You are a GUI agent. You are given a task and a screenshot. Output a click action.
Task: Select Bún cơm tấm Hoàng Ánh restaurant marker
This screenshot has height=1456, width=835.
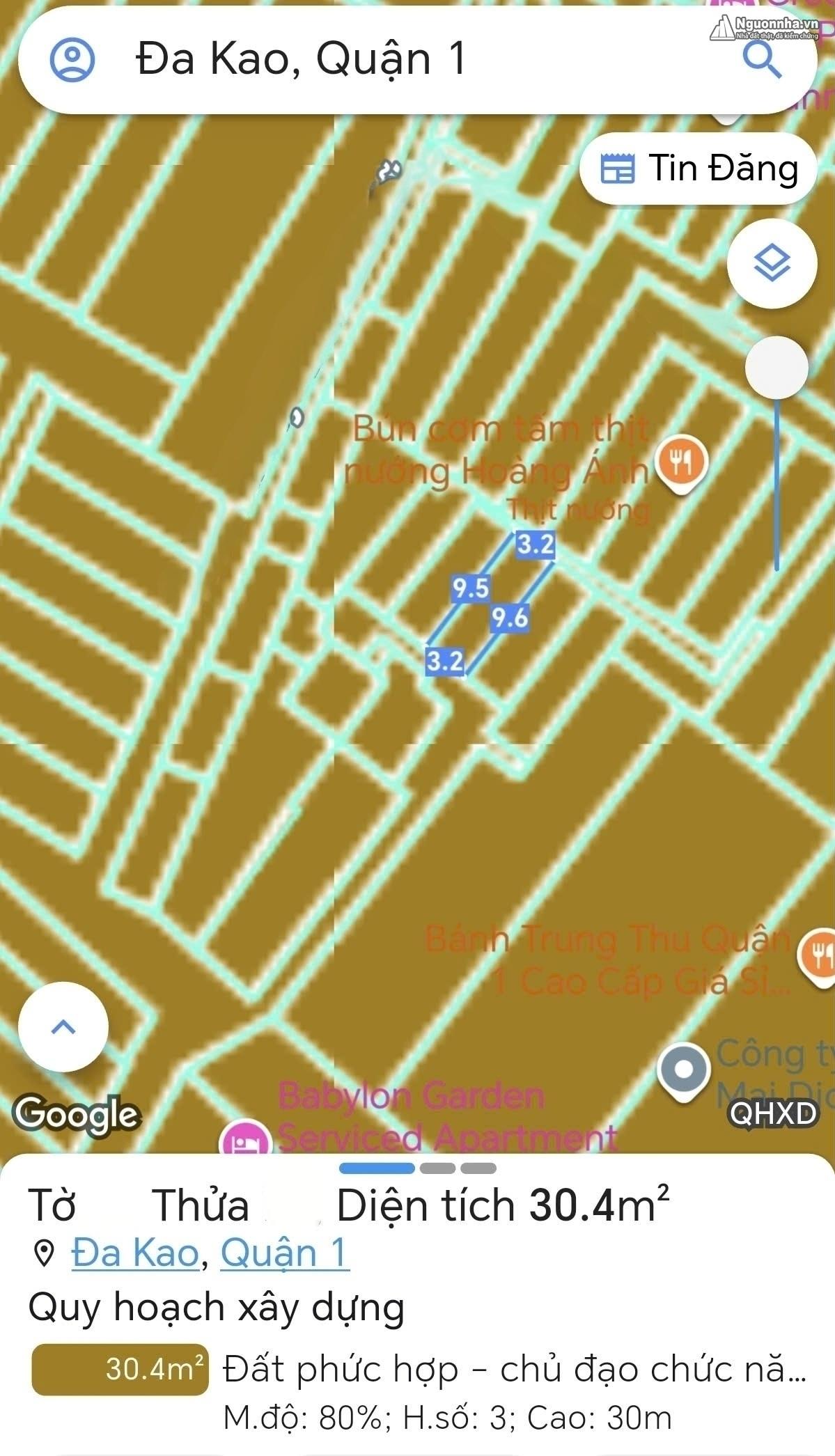pyautogui.click(x=682, y=462)
